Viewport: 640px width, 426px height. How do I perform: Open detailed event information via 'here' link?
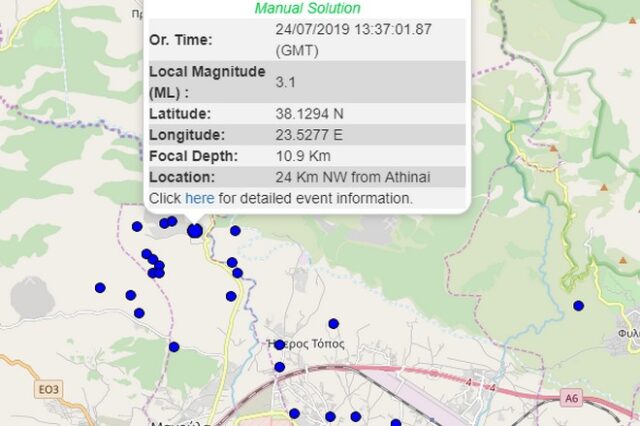pos(199,198)
